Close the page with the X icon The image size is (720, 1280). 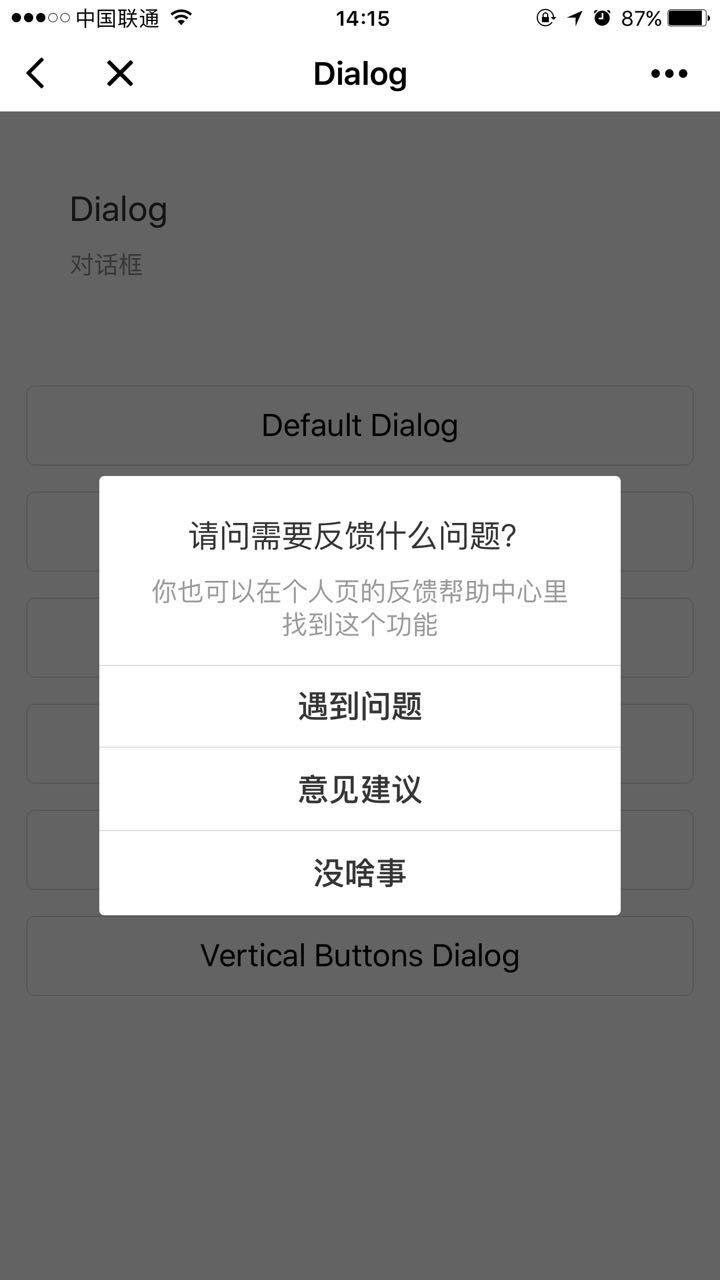[x=120, y=73]
